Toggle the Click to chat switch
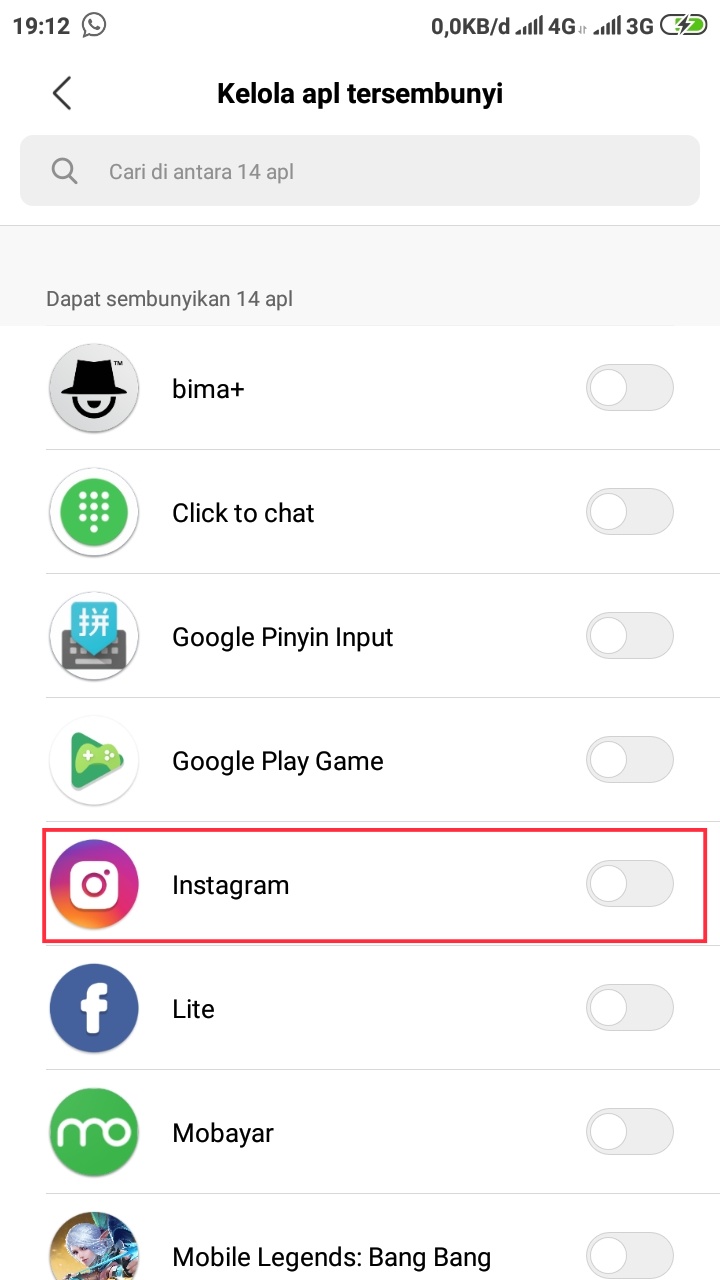 click(629, 512)
